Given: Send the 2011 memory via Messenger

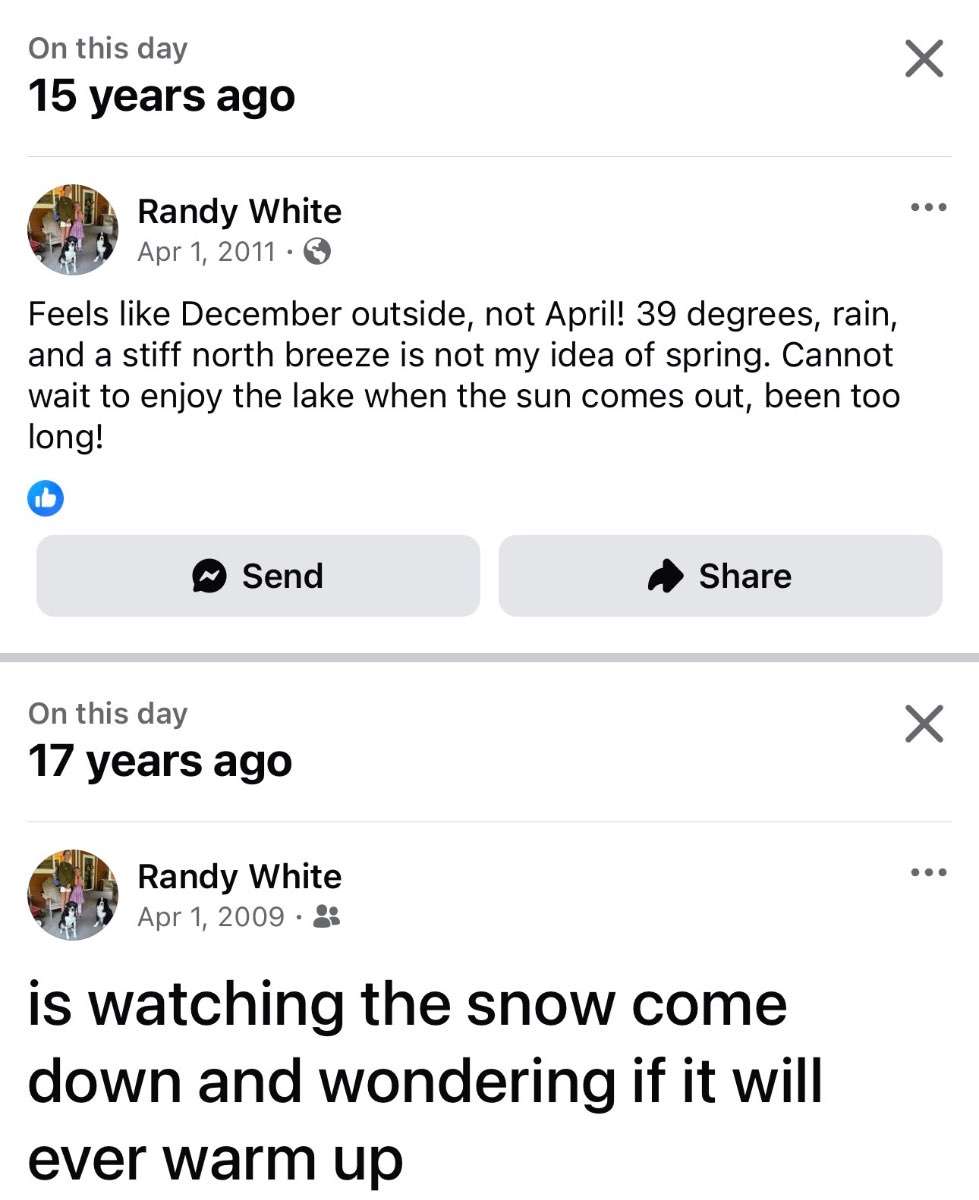Looking at the screenshot, I should [258, 576].
